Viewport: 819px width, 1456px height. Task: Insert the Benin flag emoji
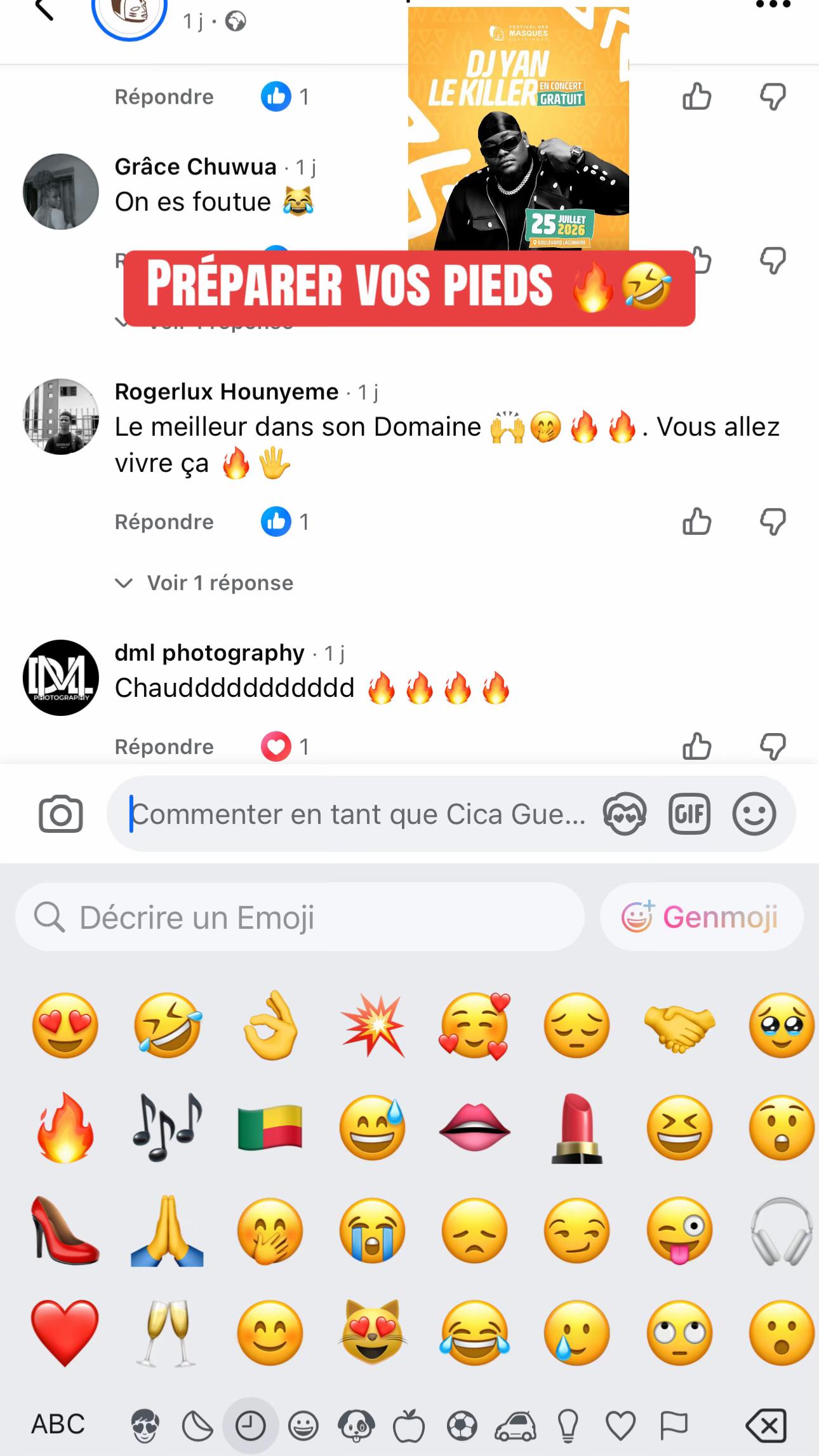point(270,1128)
